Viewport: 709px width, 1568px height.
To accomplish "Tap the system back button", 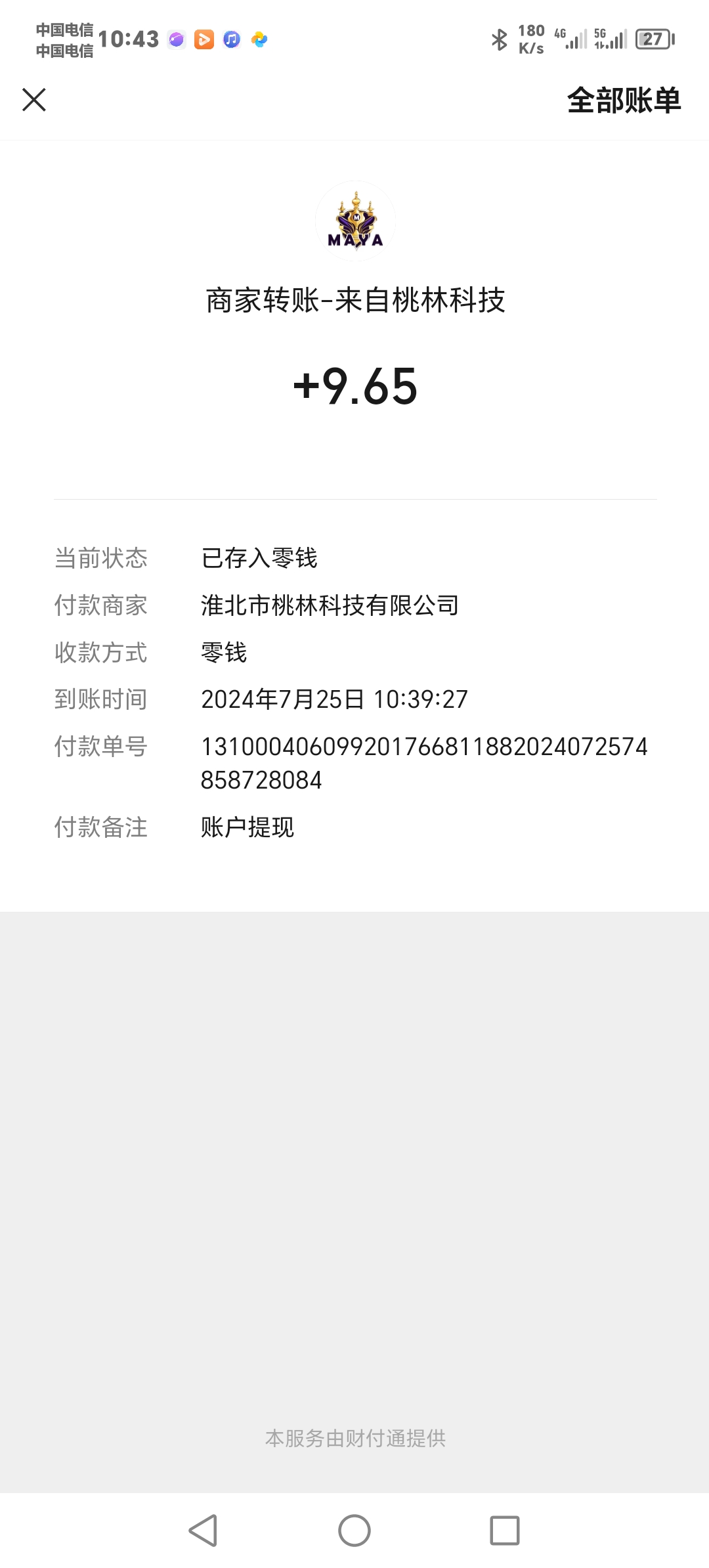I will (x=204, y=1531).
